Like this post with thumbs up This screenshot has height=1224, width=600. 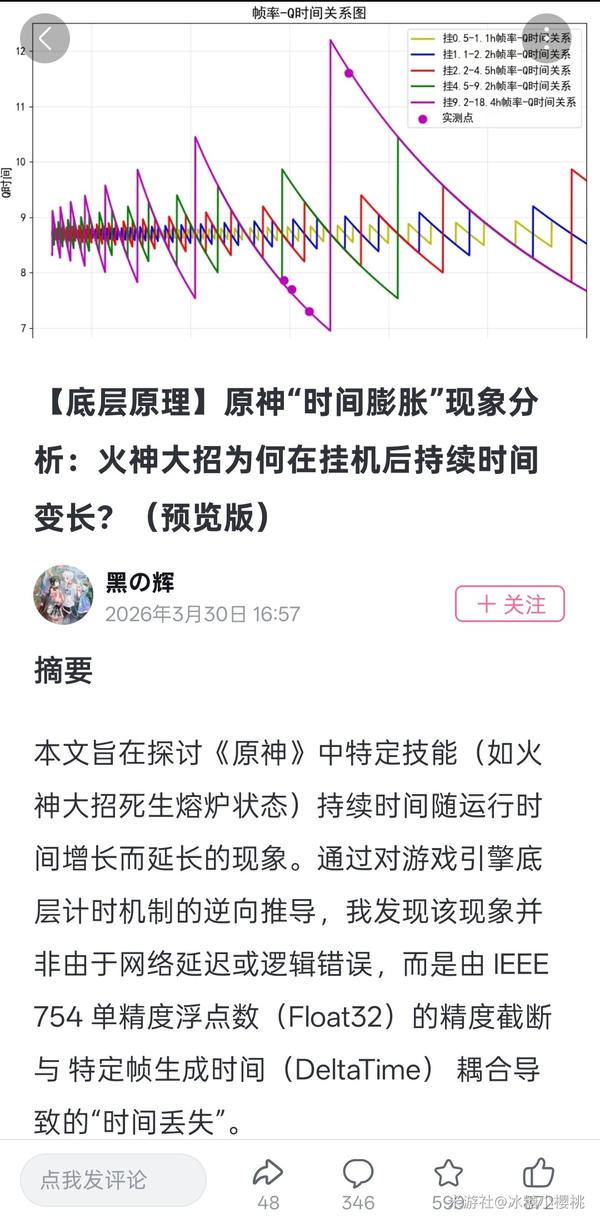[x=539, y=1174]
